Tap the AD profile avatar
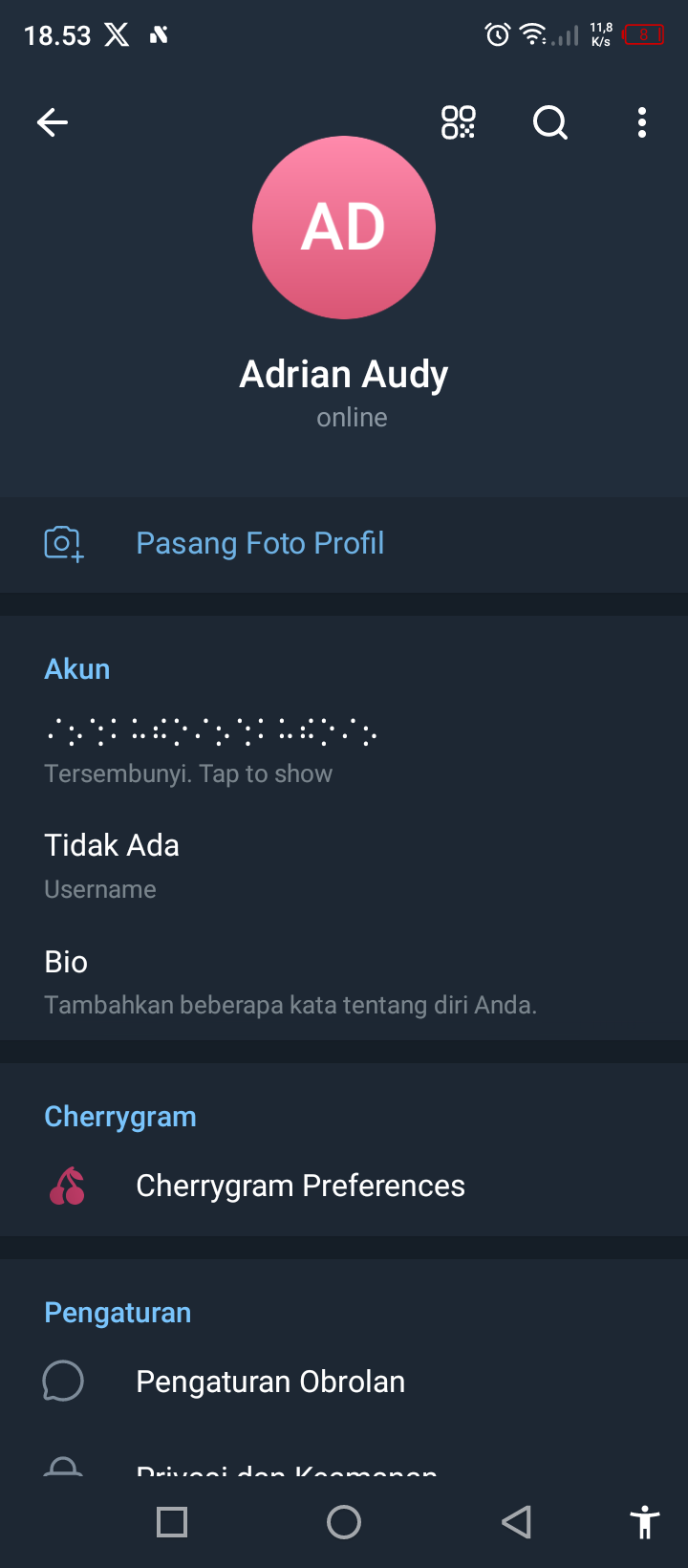Viewport: 688px width, 1568px height. (344, 228)
